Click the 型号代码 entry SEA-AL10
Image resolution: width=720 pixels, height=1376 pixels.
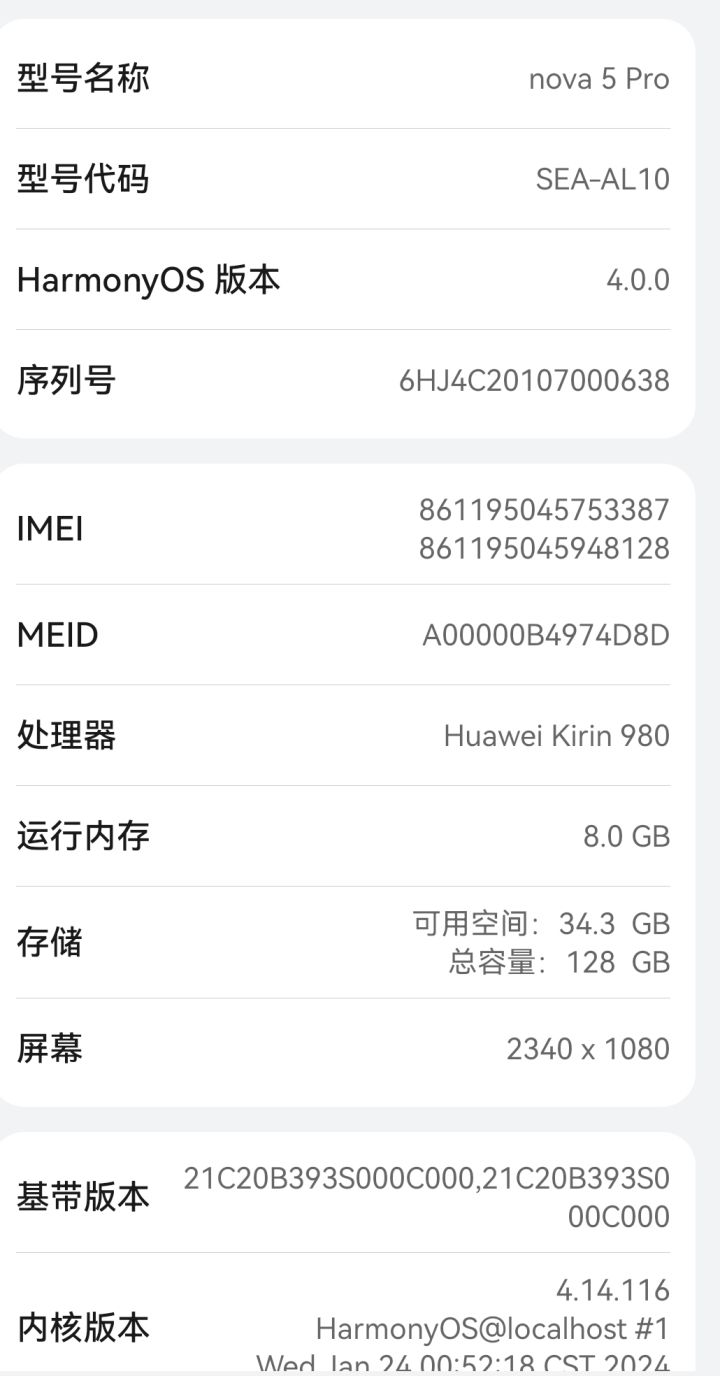tap(601, 179)
